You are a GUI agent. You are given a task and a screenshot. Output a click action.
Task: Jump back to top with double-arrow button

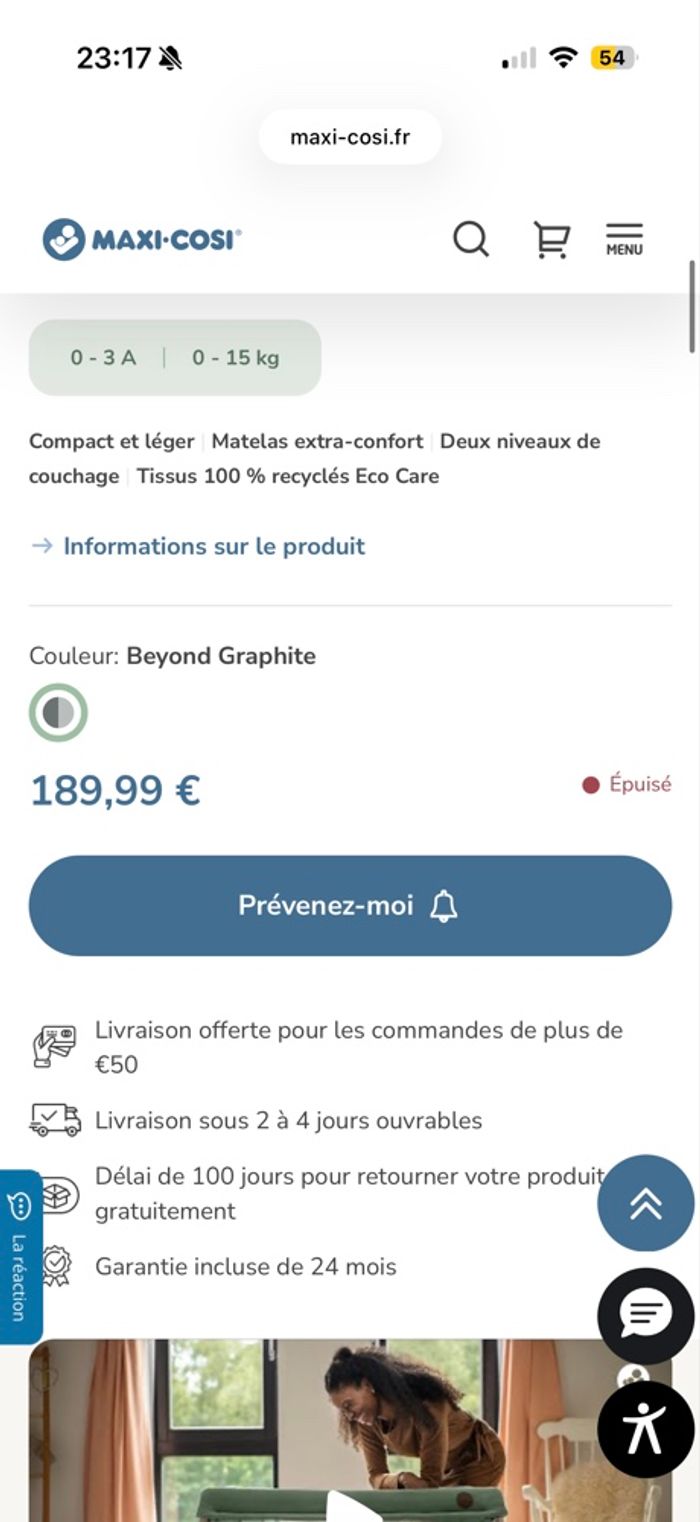pyautogui.click(x=645, y=1203)
